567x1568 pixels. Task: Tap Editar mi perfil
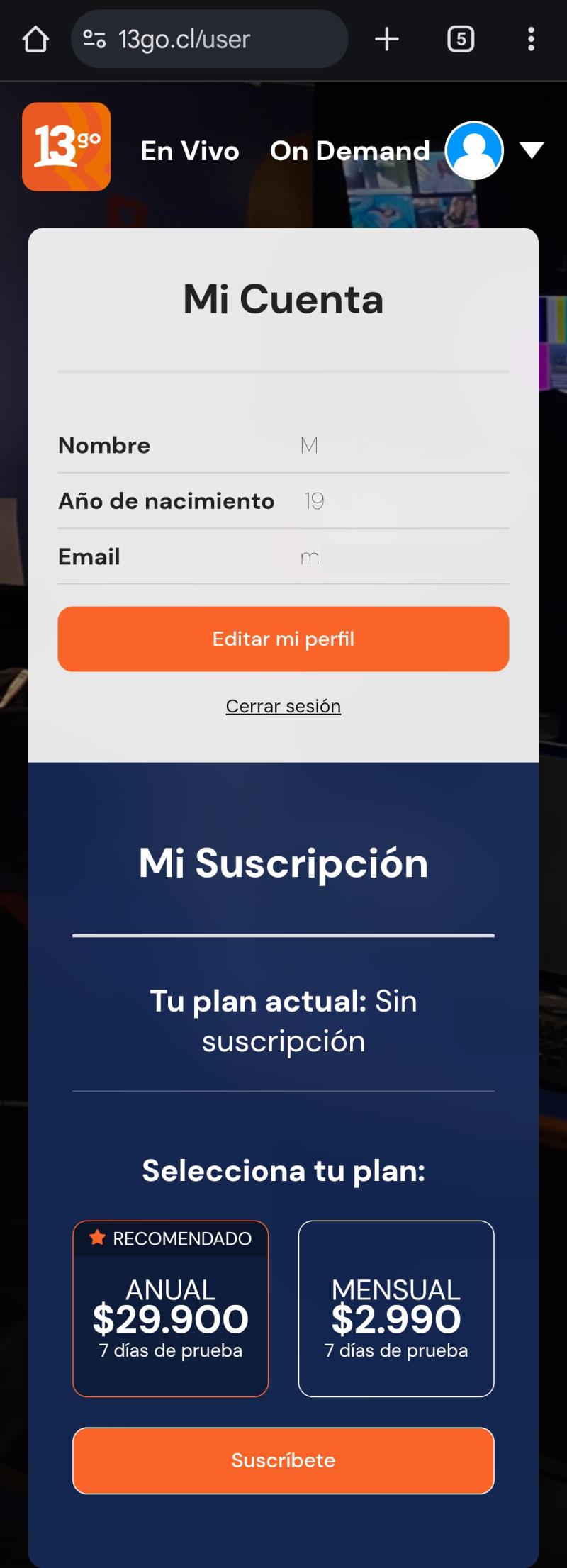coord(283,639)
